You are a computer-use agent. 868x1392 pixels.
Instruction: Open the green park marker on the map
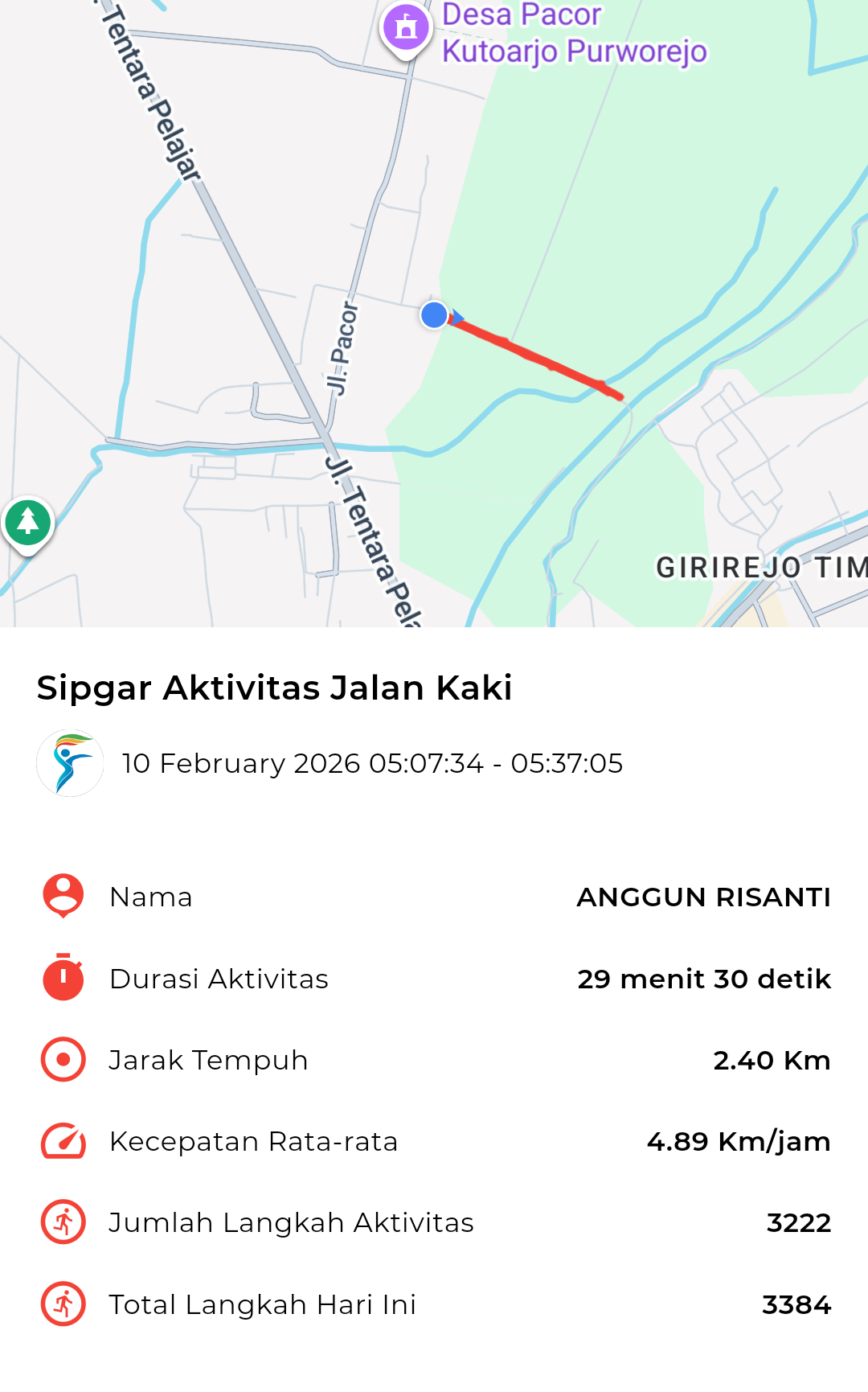point(28,523)
